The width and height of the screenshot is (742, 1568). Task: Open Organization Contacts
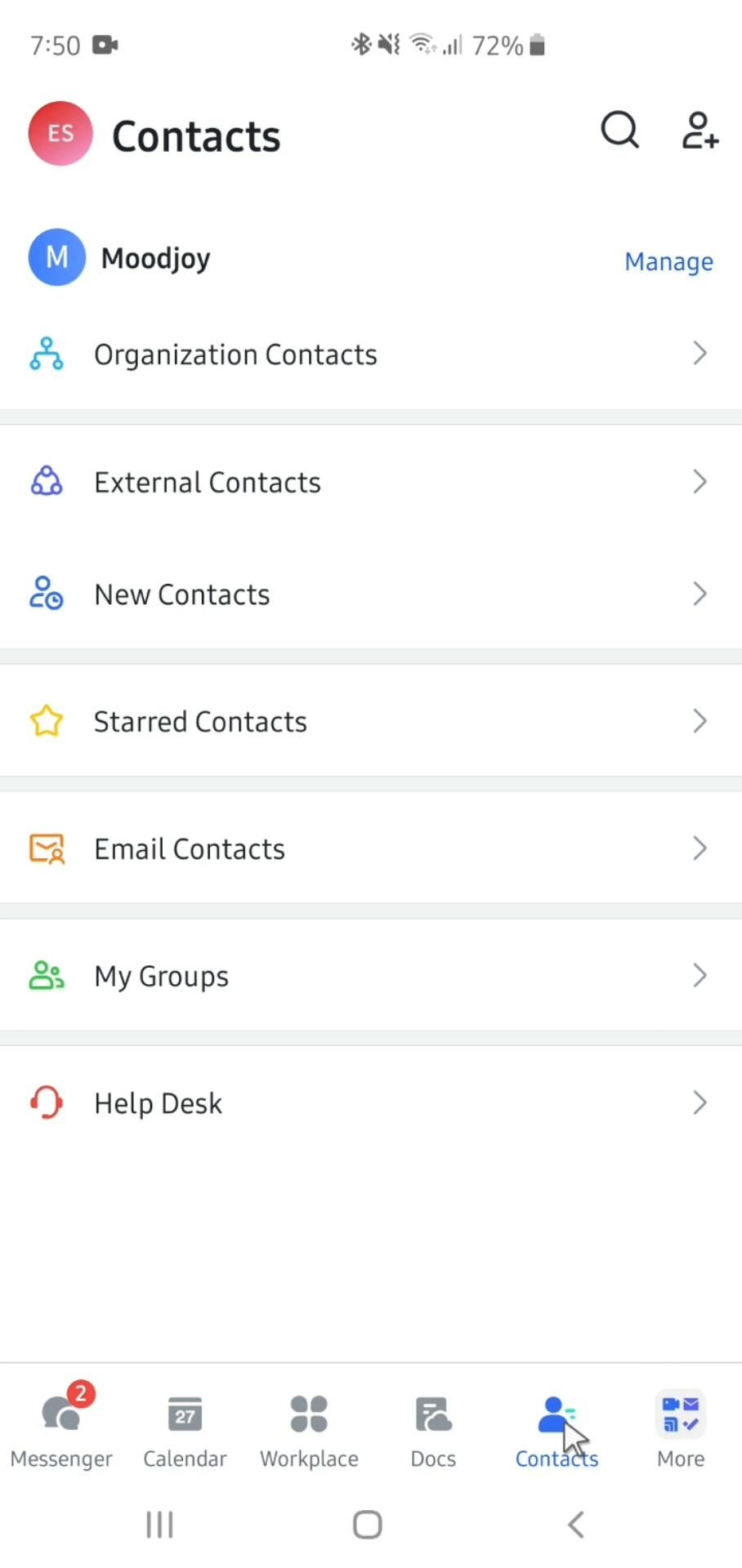tap(370, 354)
